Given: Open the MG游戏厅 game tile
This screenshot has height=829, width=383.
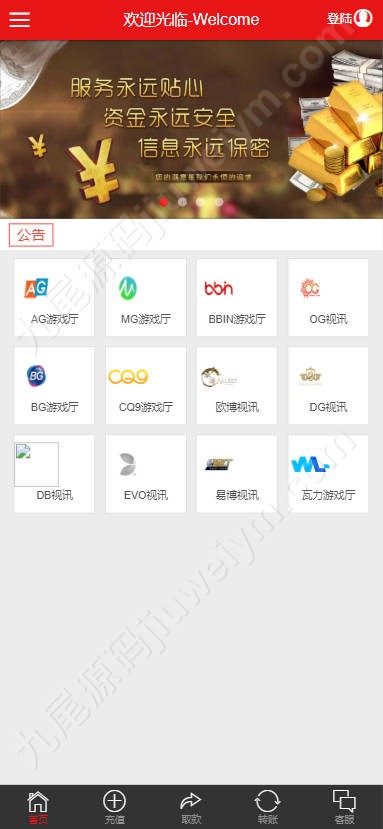Looking at the screenshot, I should (x=145, y=297).
